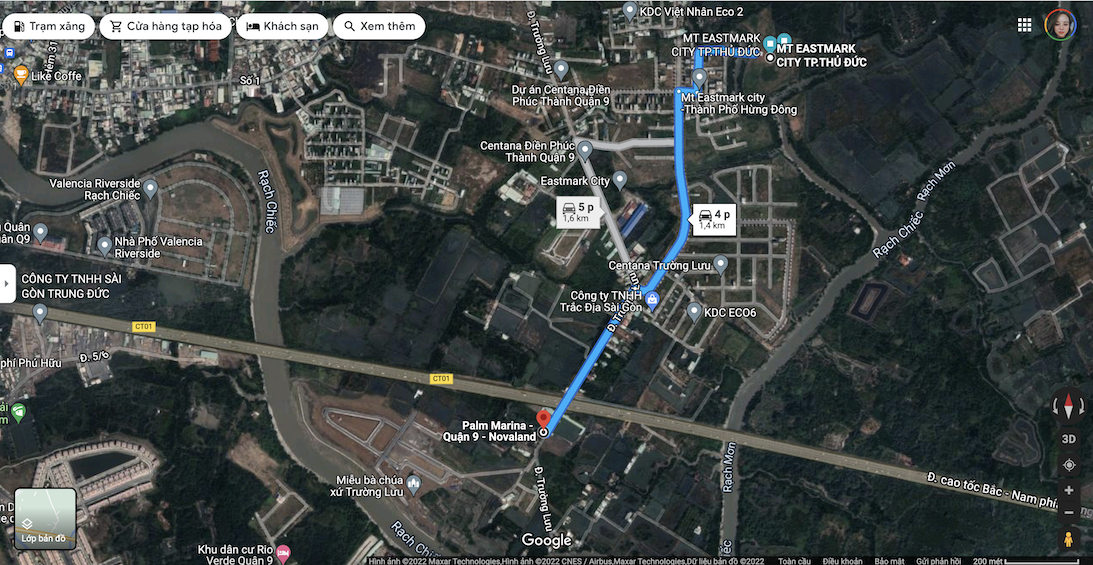Expand the collapsed side panel arrow
Screen dimensions: 1093x565
6,283
